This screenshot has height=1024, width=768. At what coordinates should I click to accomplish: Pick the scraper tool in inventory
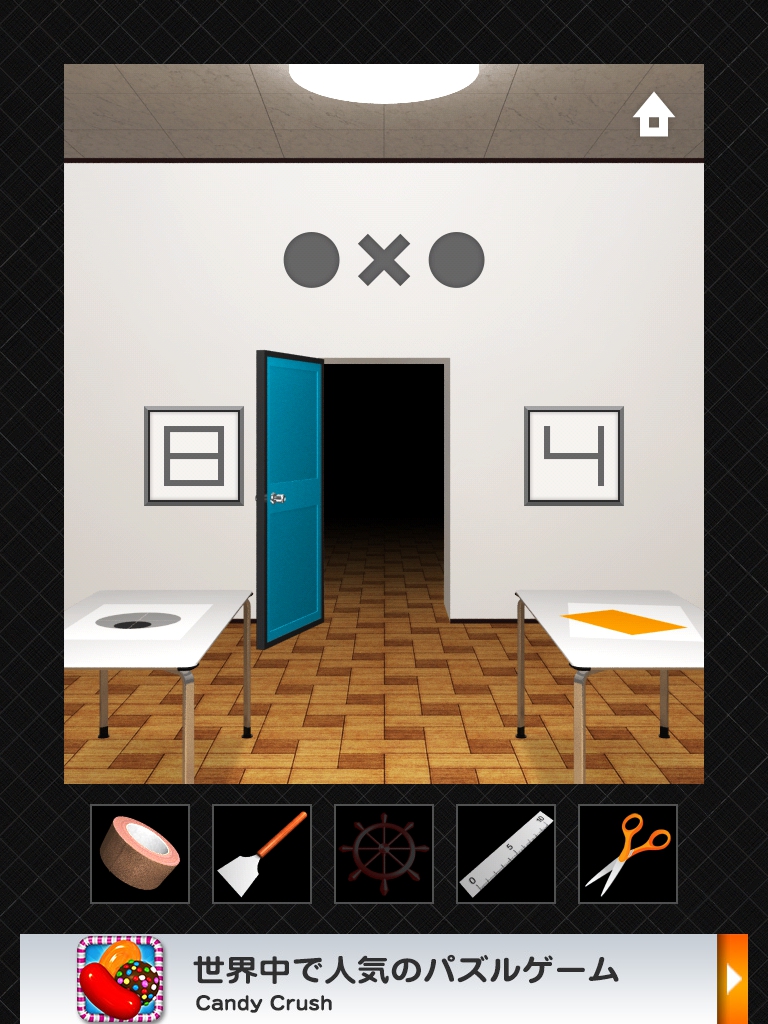(x=262, y=854)
